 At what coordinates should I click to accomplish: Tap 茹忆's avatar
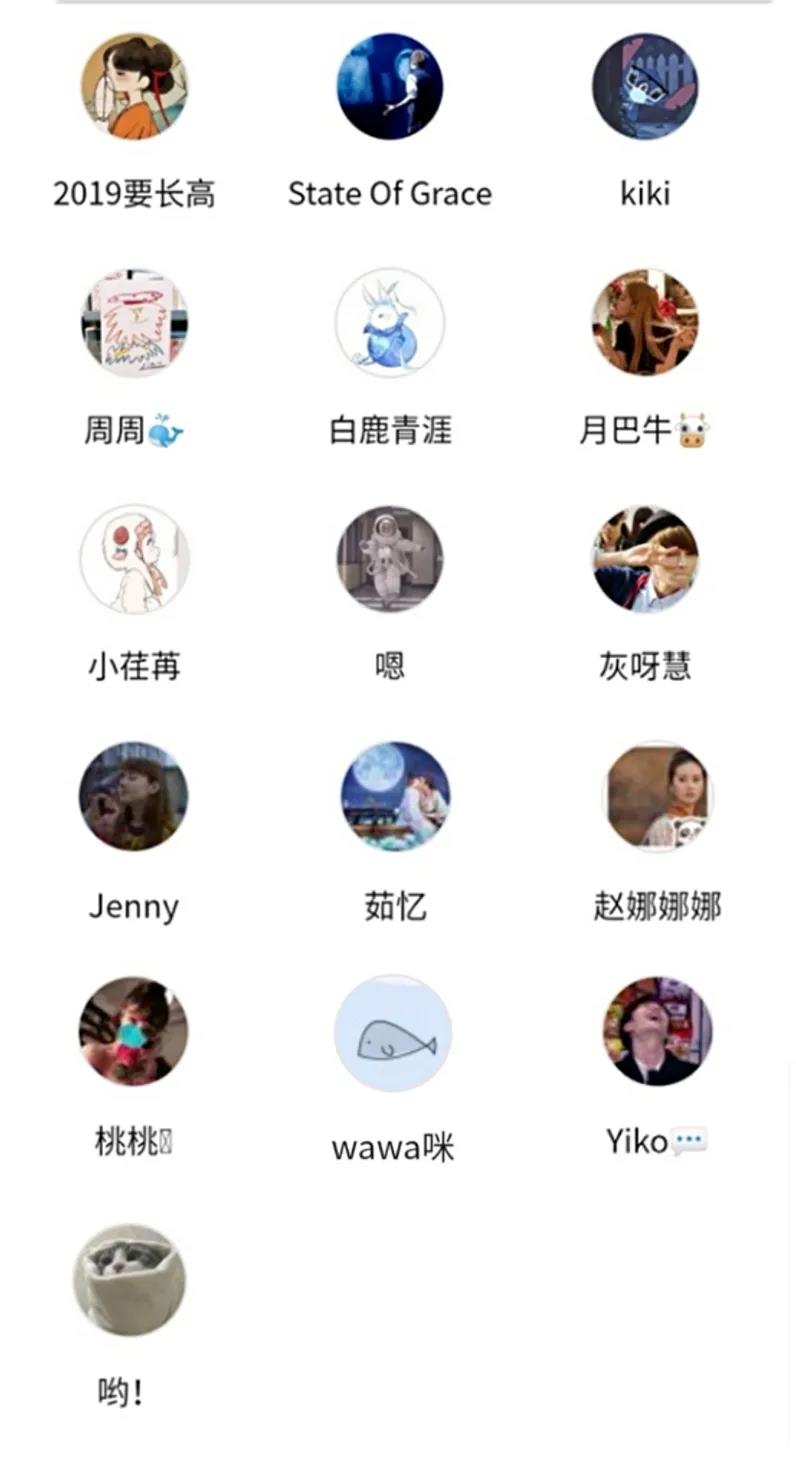click(x=395, y=796)
